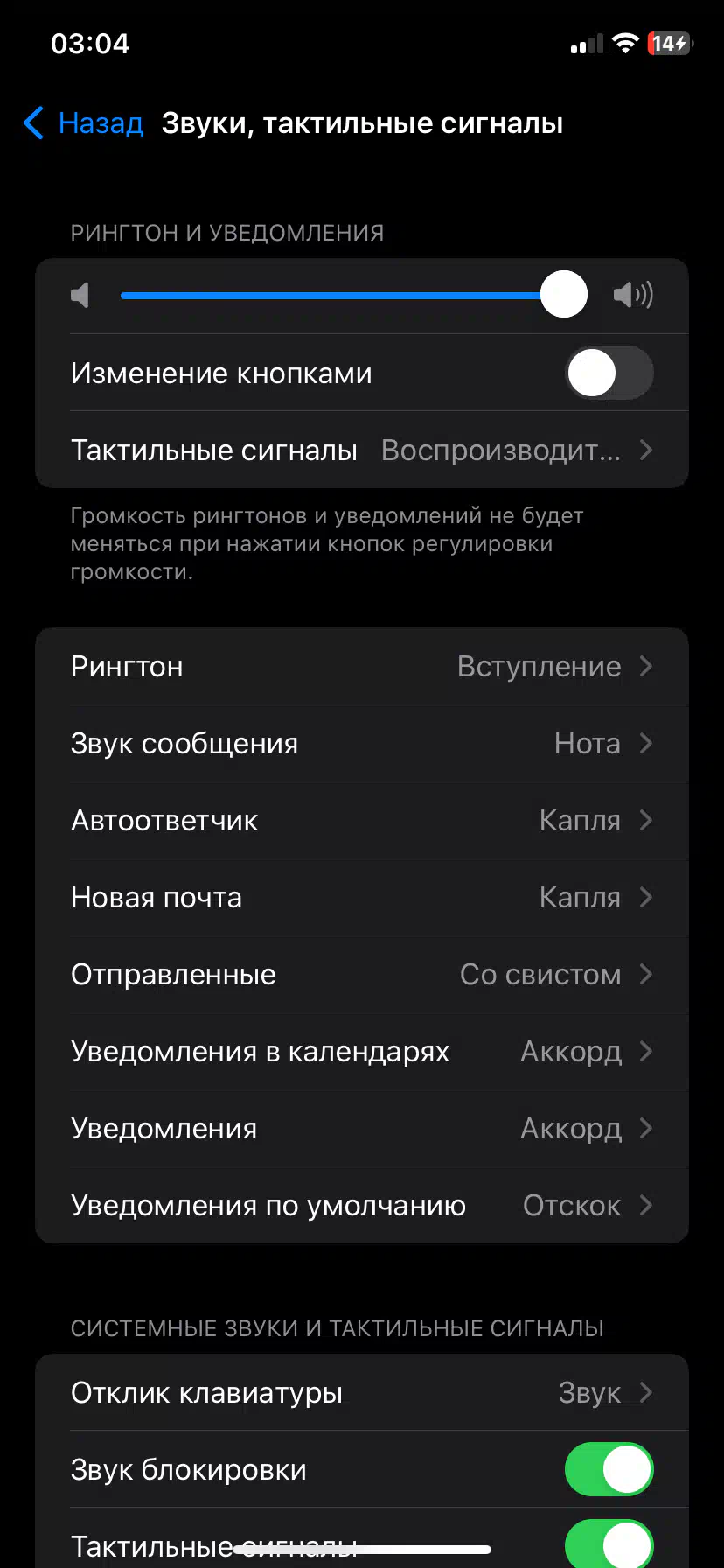
Task: Open Отклик клавиатуры settings
Action: click(362, 1392)
